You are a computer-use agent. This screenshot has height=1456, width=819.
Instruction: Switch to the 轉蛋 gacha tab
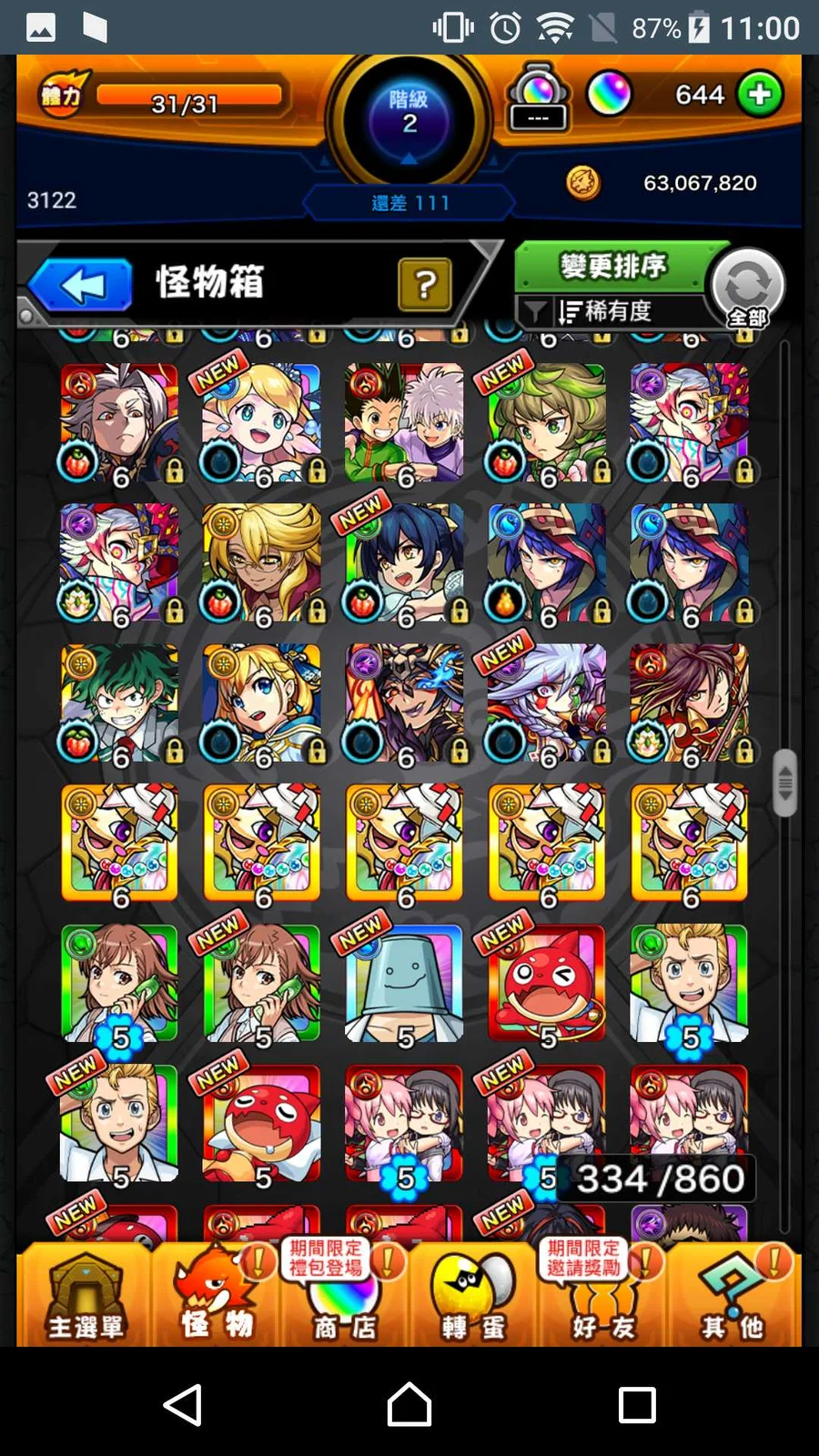tap(473, 1294)
